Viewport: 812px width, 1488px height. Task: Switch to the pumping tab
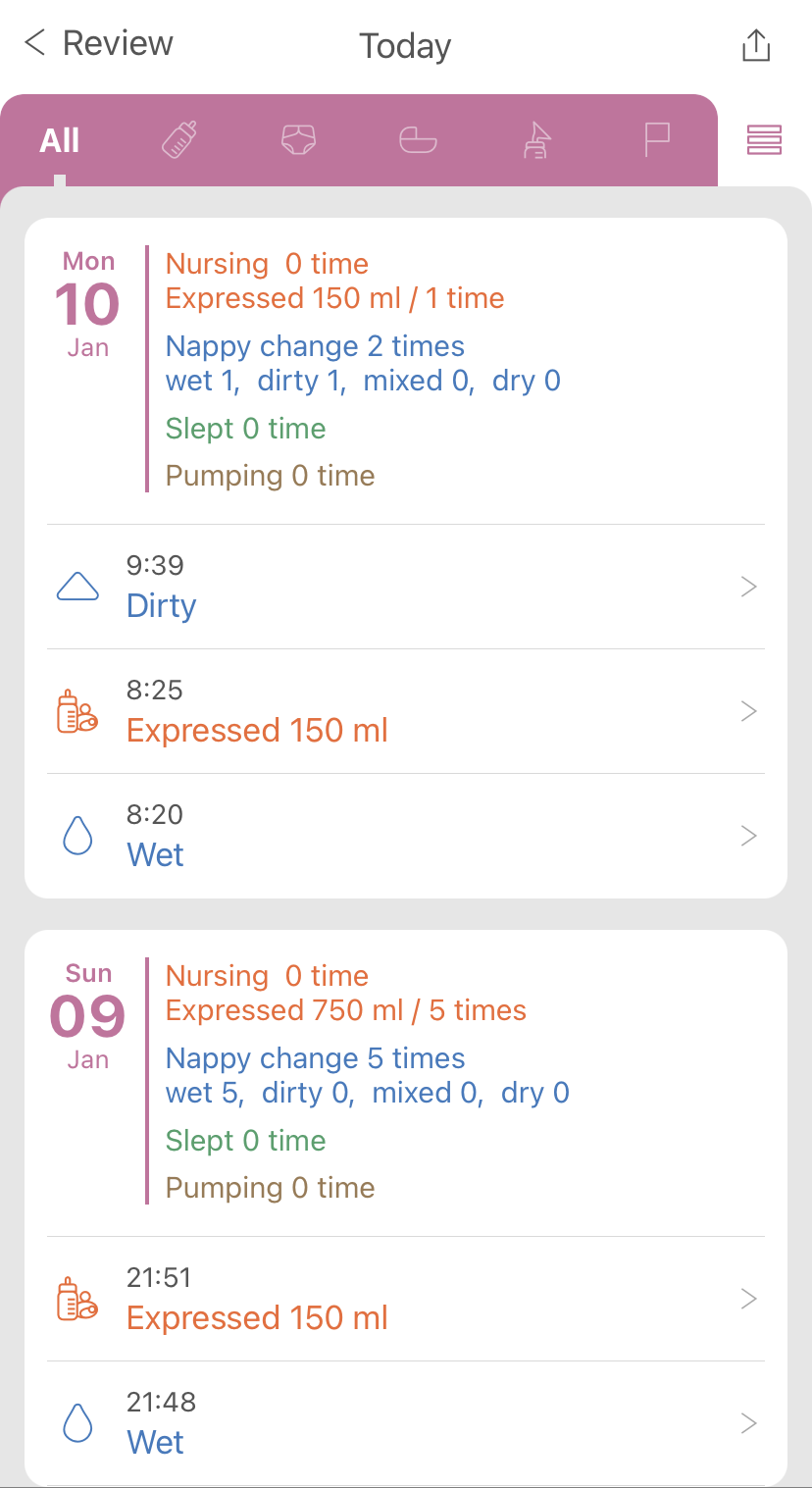536,140
